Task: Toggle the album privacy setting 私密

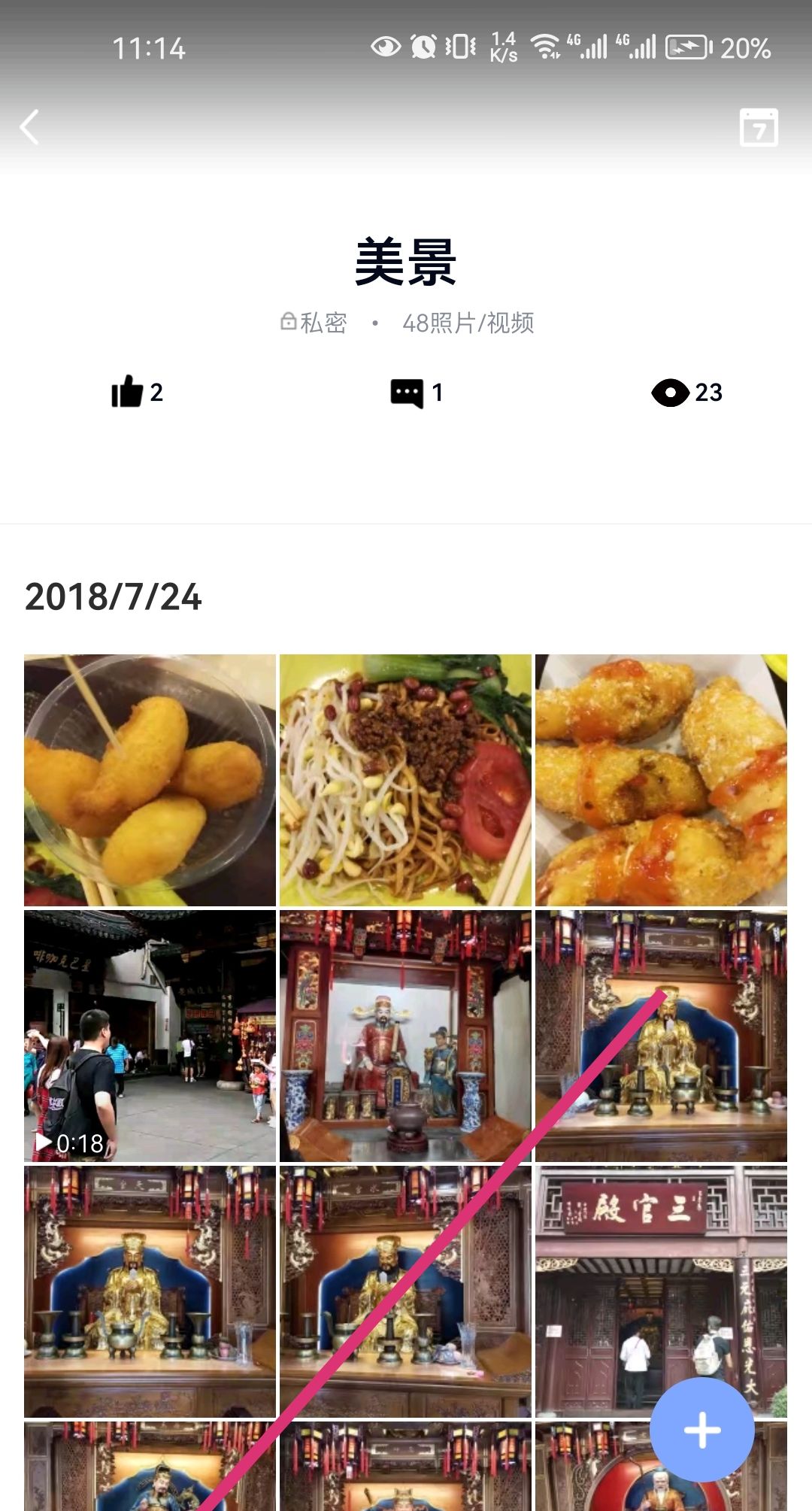Action: [323, 322]
